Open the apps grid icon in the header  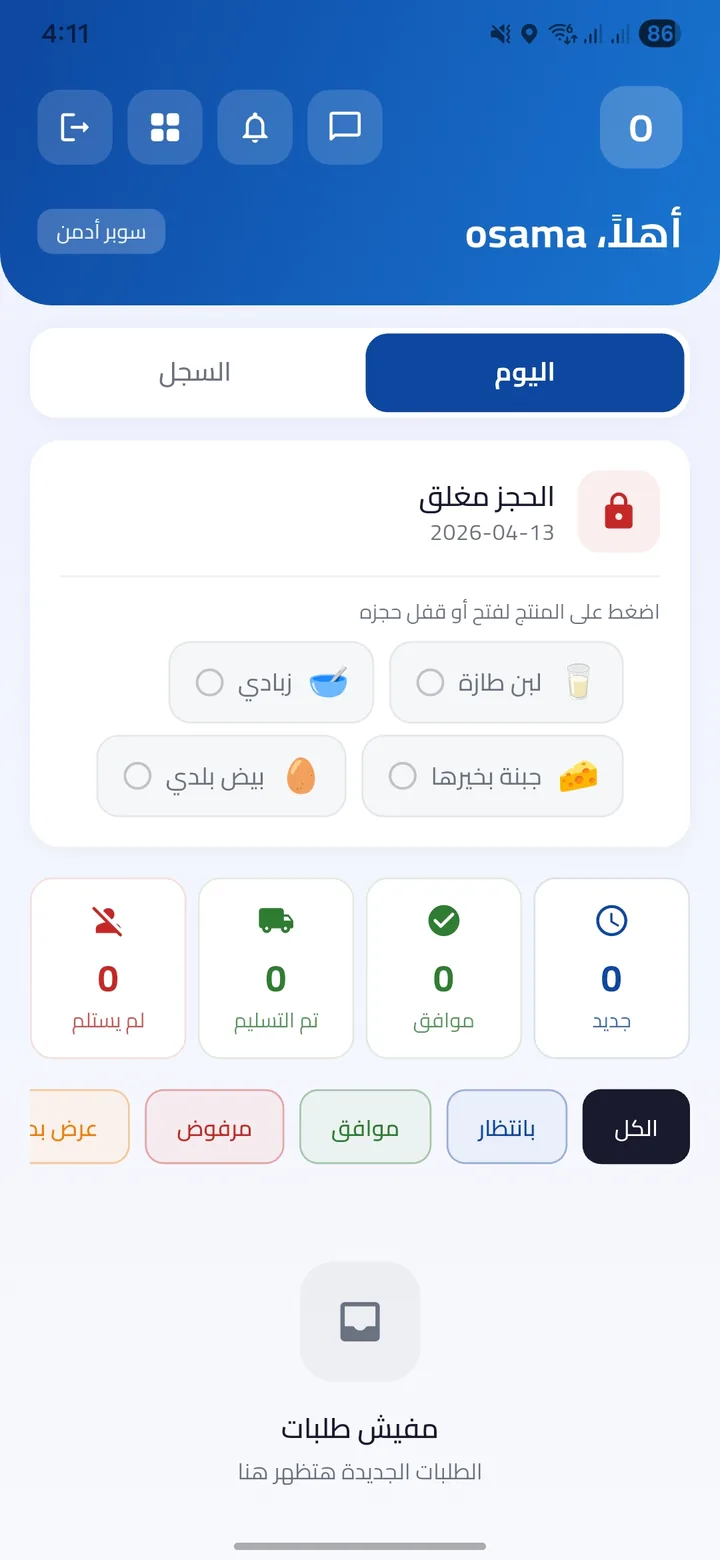(164, 127)
